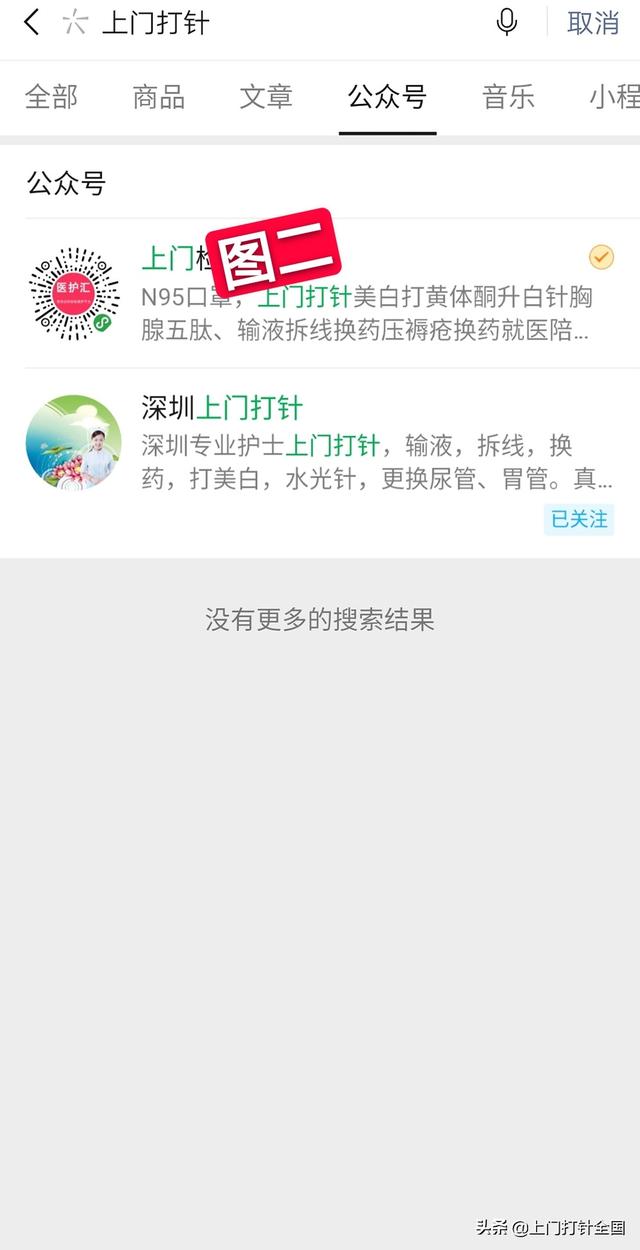Image resolution: width=640 pixels, height=1250 pixels.
Task: Select the 公众号 tab
Action: coord(387,97)
